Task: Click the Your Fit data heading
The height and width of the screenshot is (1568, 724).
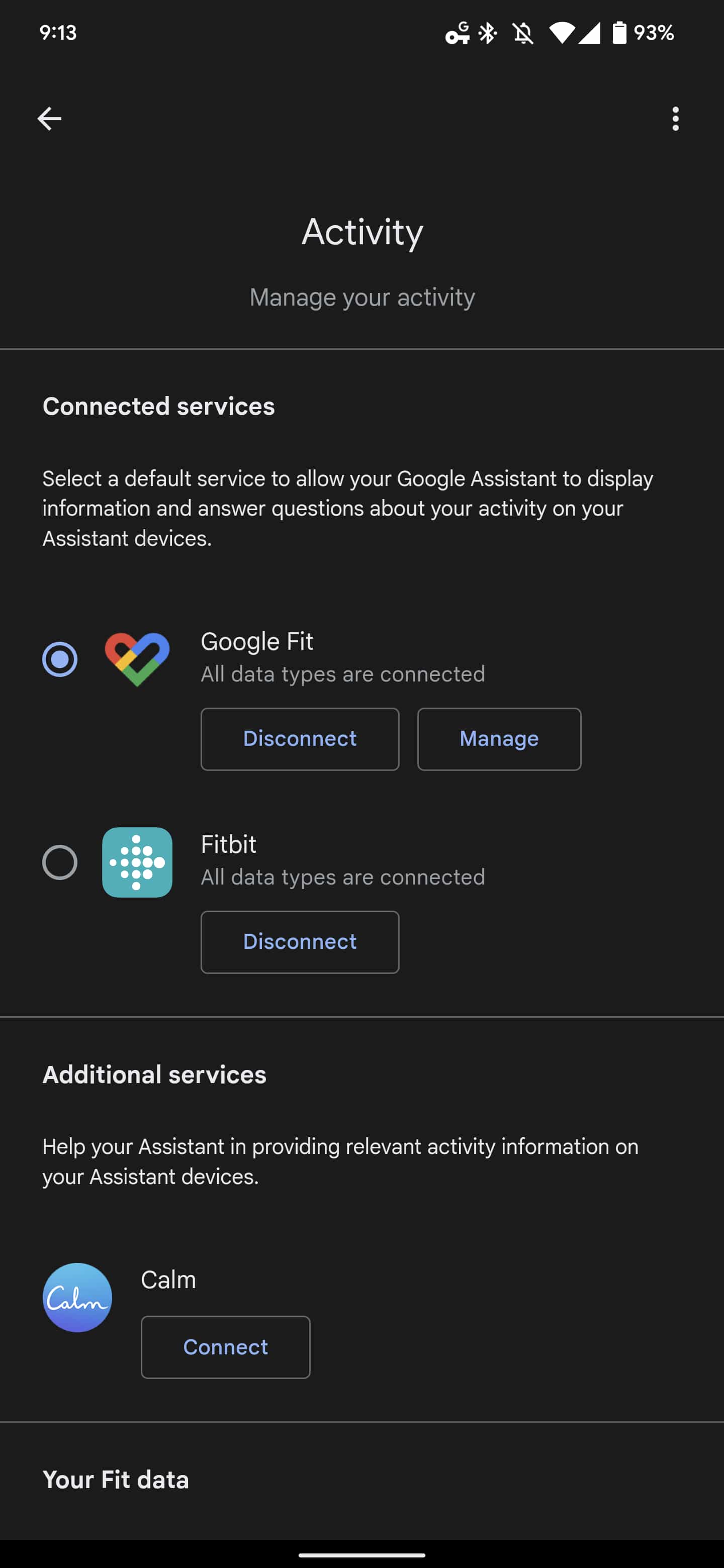Action: coord(115,1480)
